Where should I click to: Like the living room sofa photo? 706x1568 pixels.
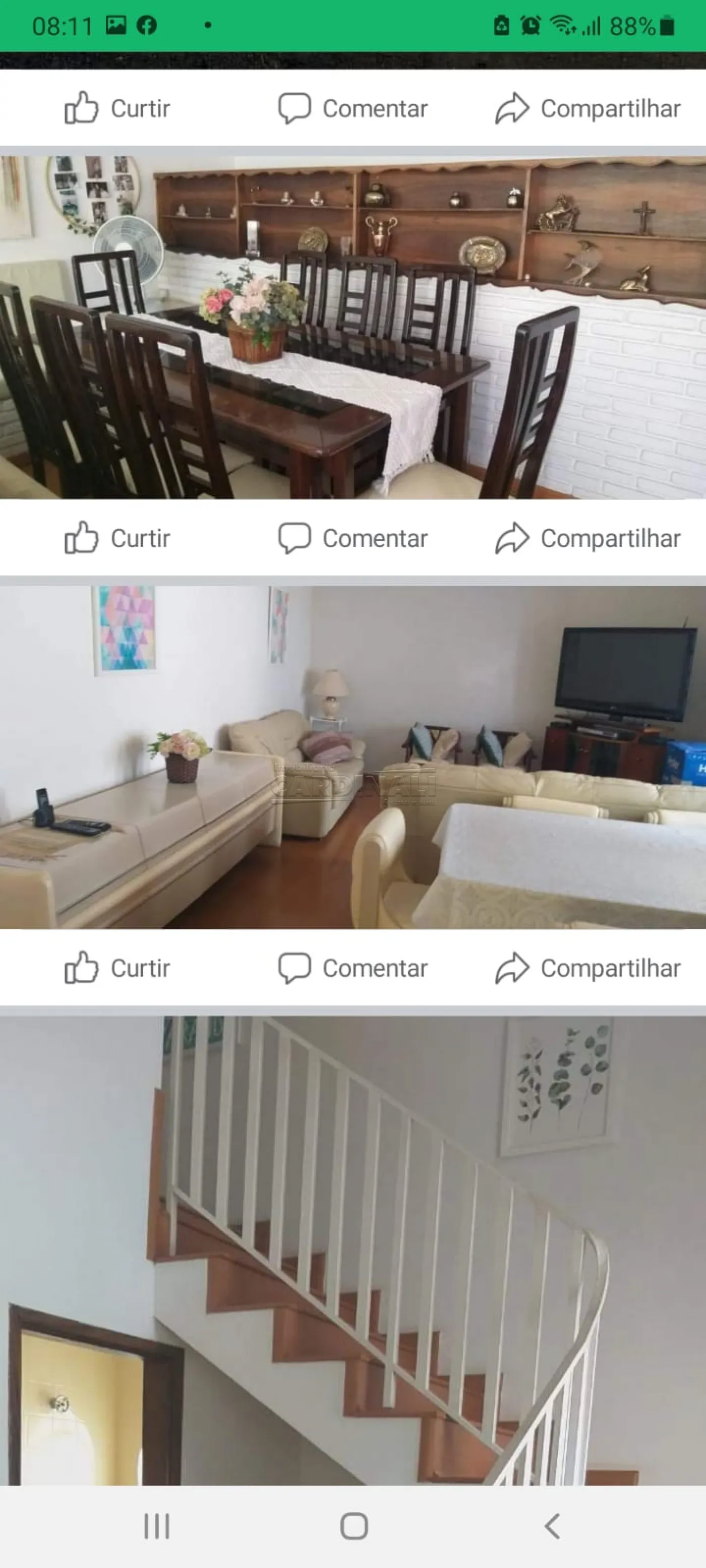click(117, 968)
